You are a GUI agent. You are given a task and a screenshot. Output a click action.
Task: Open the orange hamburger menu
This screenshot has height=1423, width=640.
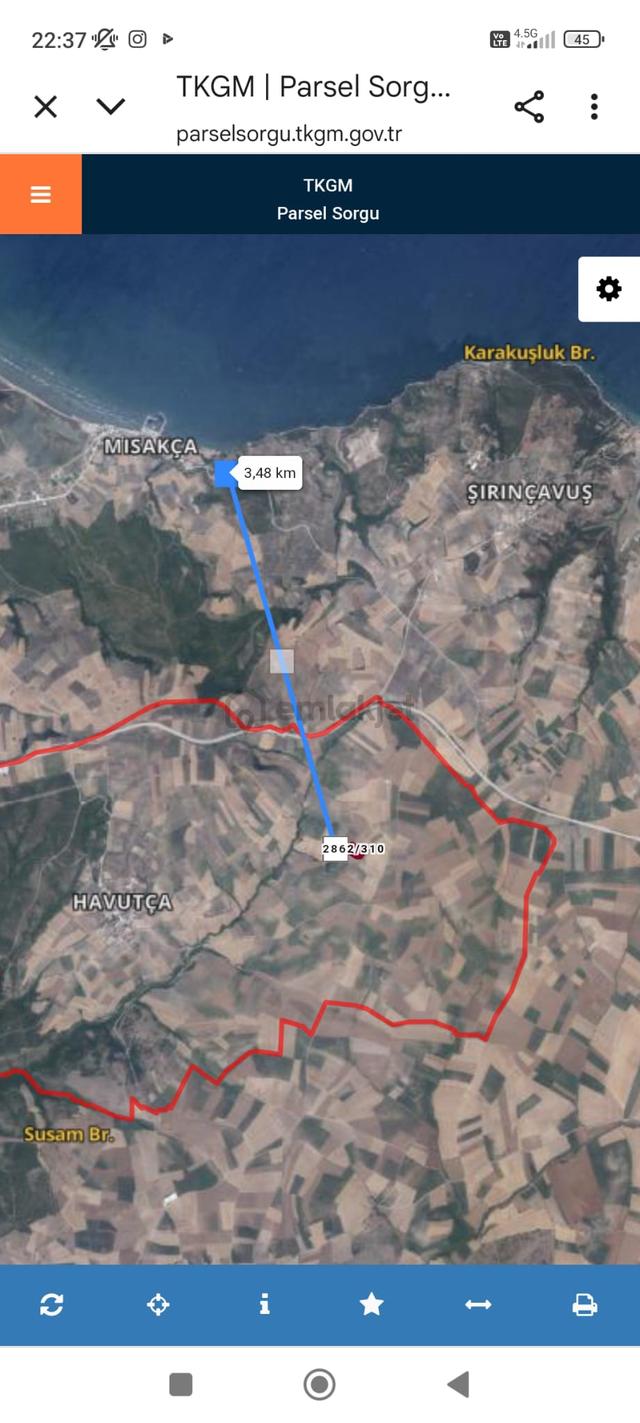coord(41,194)
